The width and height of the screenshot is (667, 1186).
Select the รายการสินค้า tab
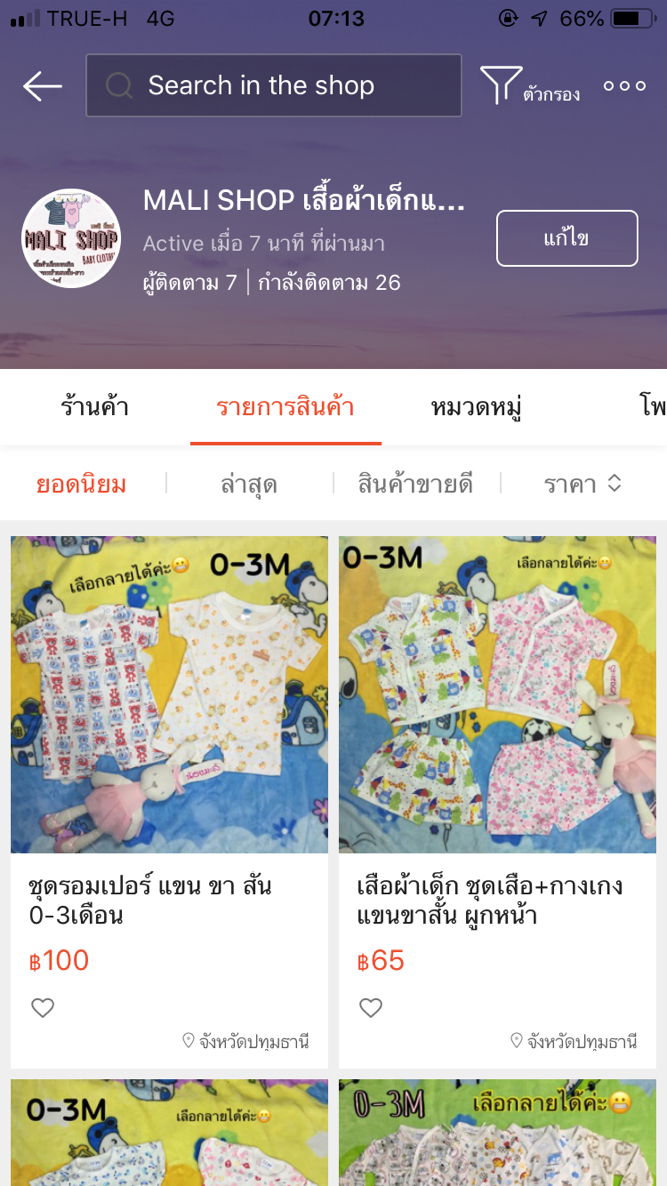click(285, 407)
